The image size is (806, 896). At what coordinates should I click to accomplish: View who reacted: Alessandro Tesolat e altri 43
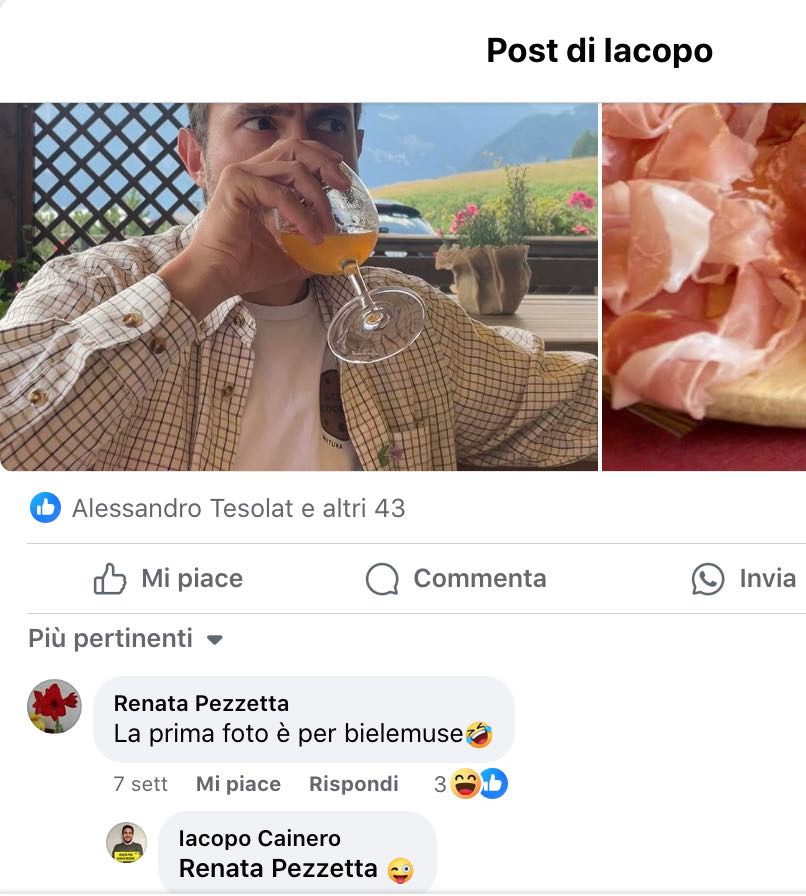coord(238,508)
